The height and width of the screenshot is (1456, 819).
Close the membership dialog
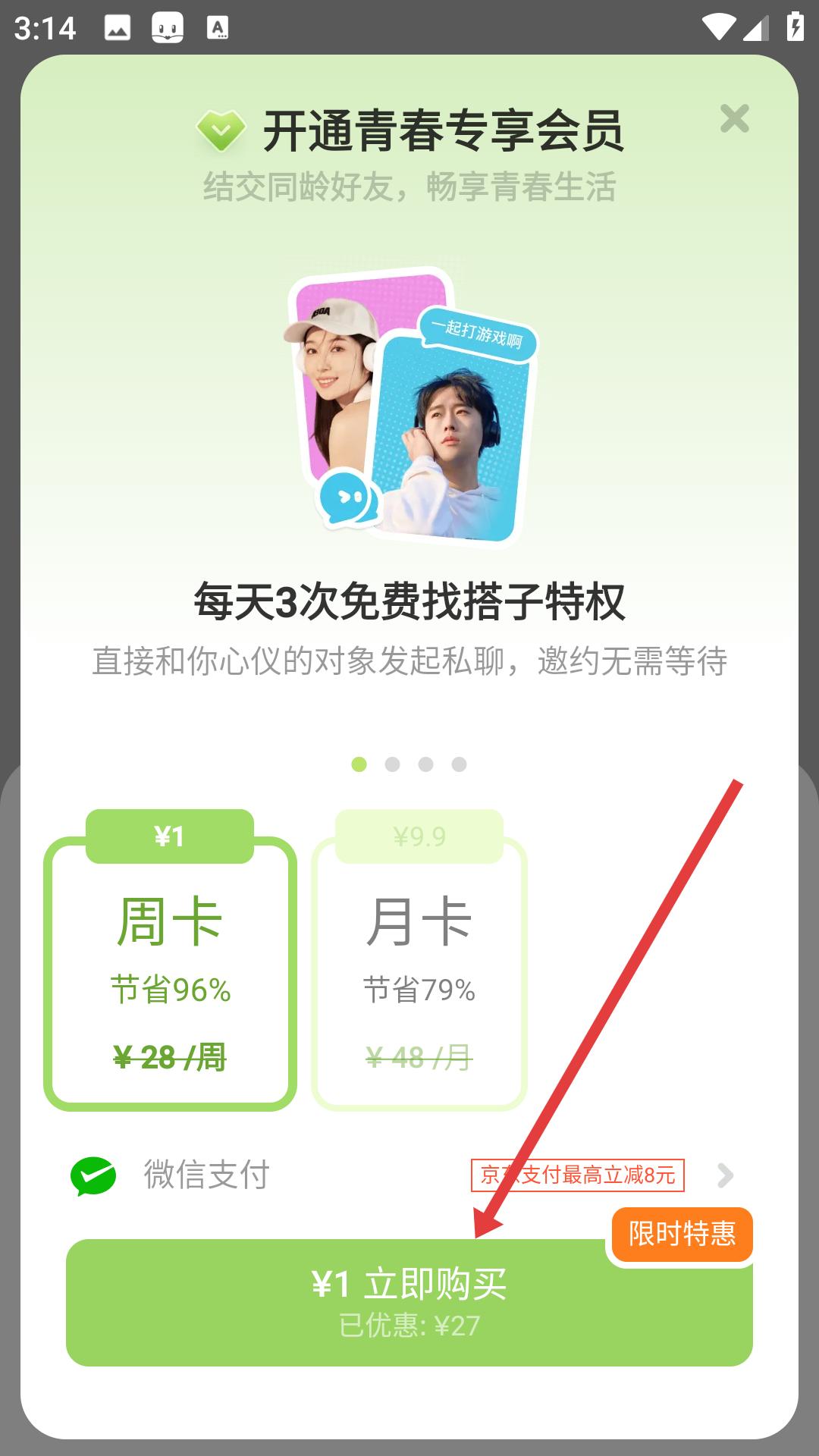(x=734, y=119)
